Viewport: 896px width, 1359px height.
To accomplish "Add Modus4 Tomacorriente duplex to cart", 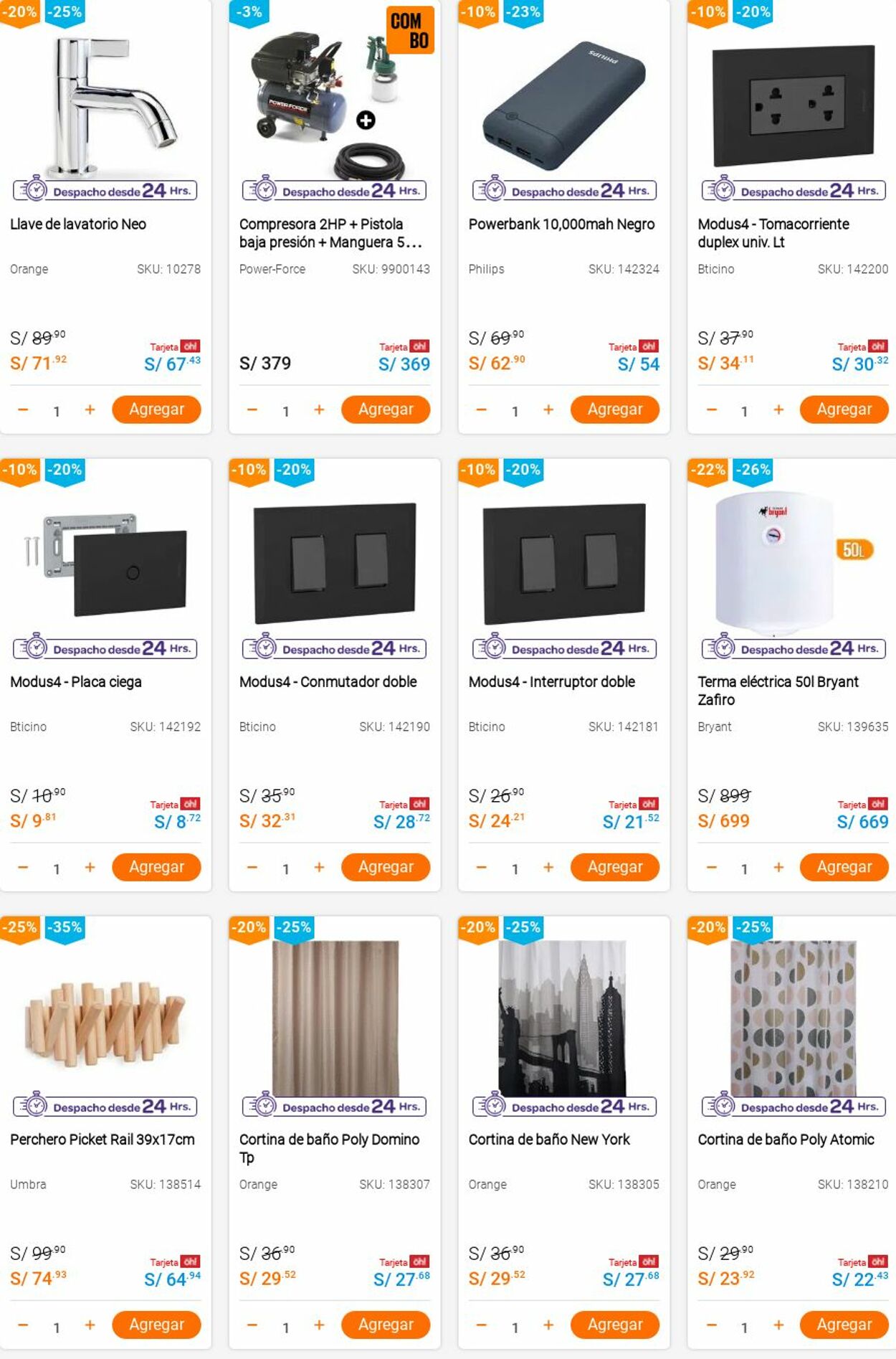I will point(844,409).
